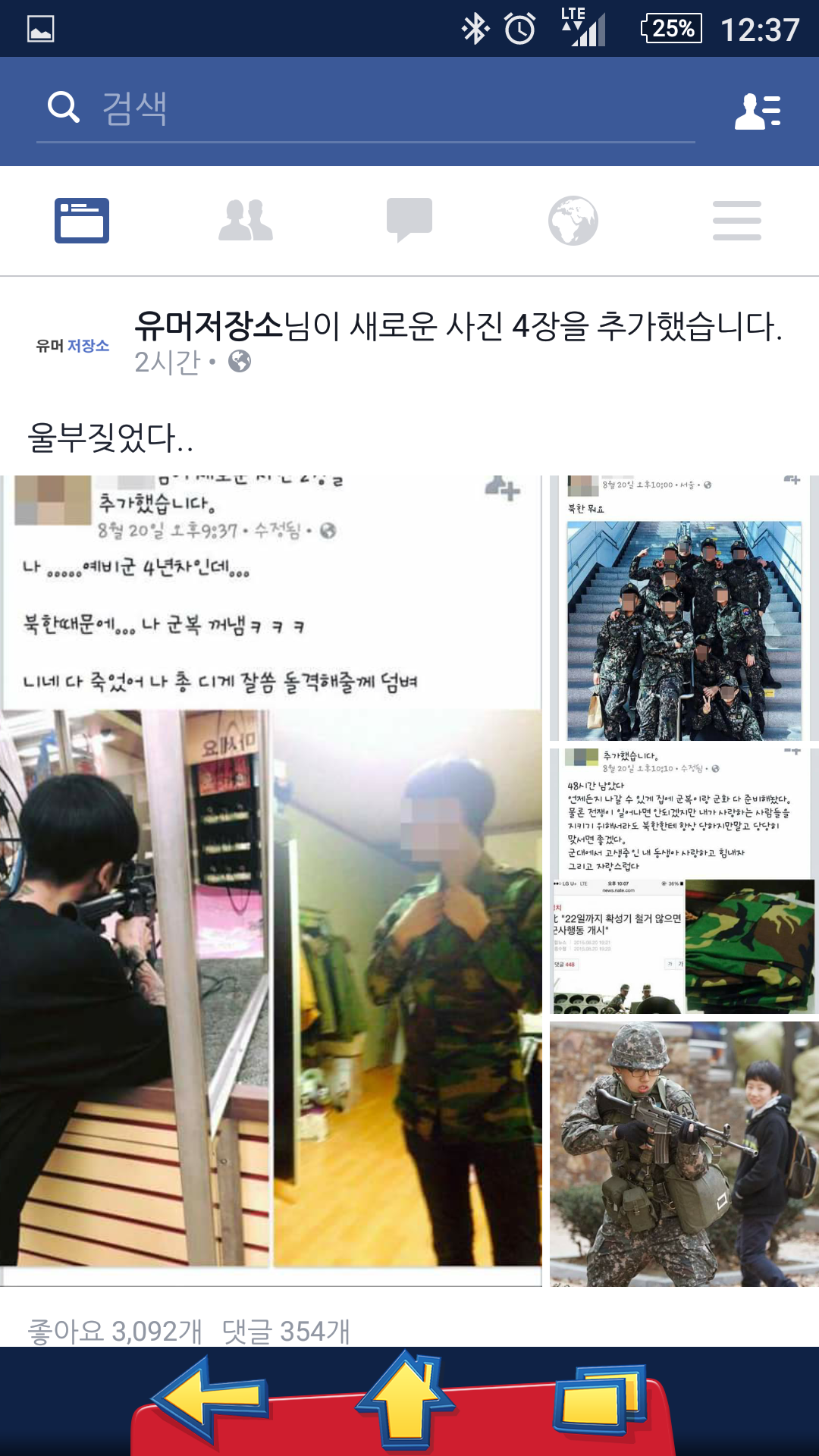Screen dimensions: 819x1456
Task: Open the hamburger menu tab
Action: click(736, 221)
